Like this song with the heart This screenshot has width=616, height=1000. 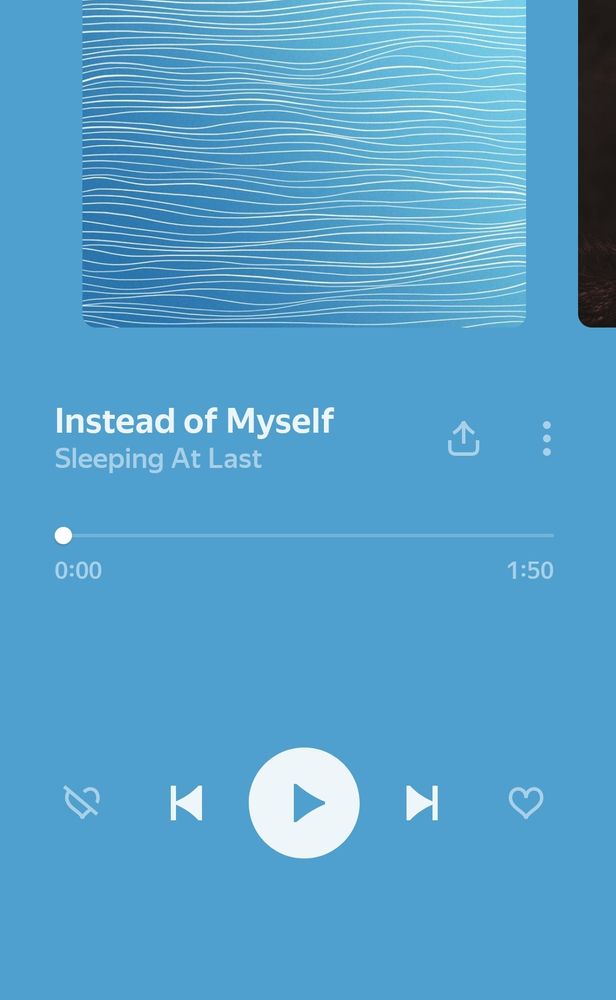(x=526, y=802)
